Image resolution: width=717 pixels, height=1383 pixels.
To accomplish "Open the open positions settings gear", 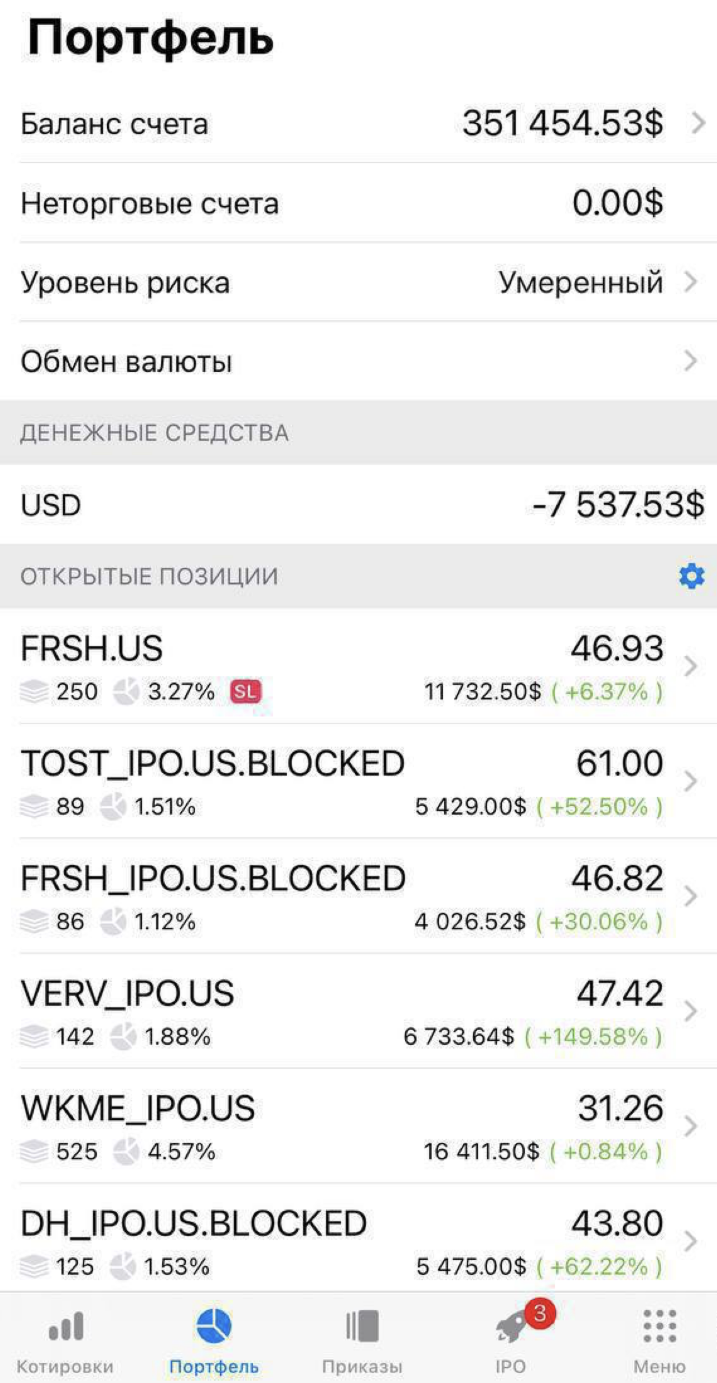I will point(692,576).
